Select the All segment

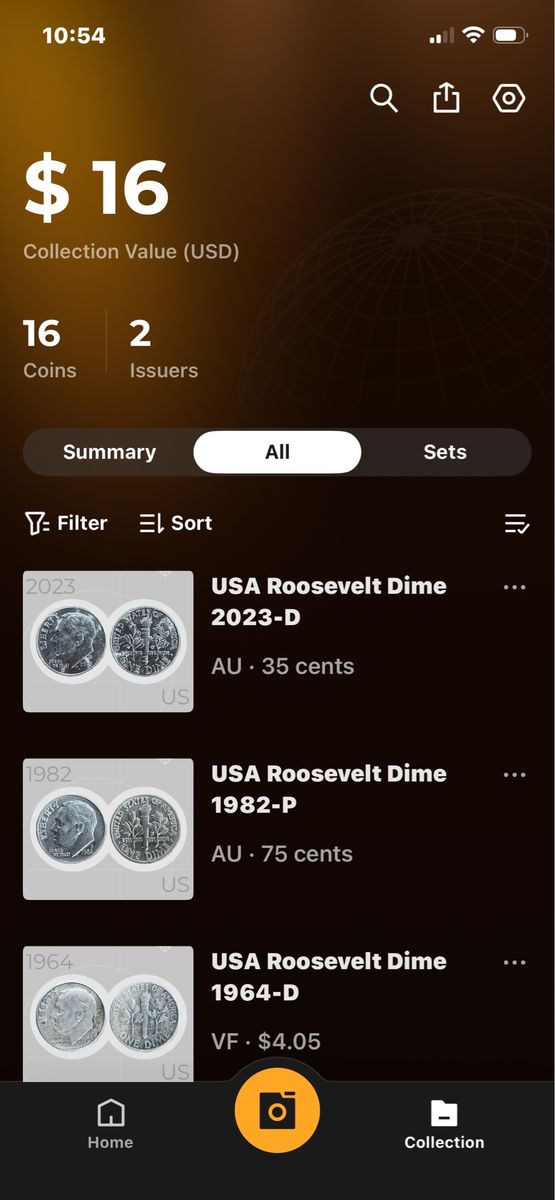(x=277, y=452)
